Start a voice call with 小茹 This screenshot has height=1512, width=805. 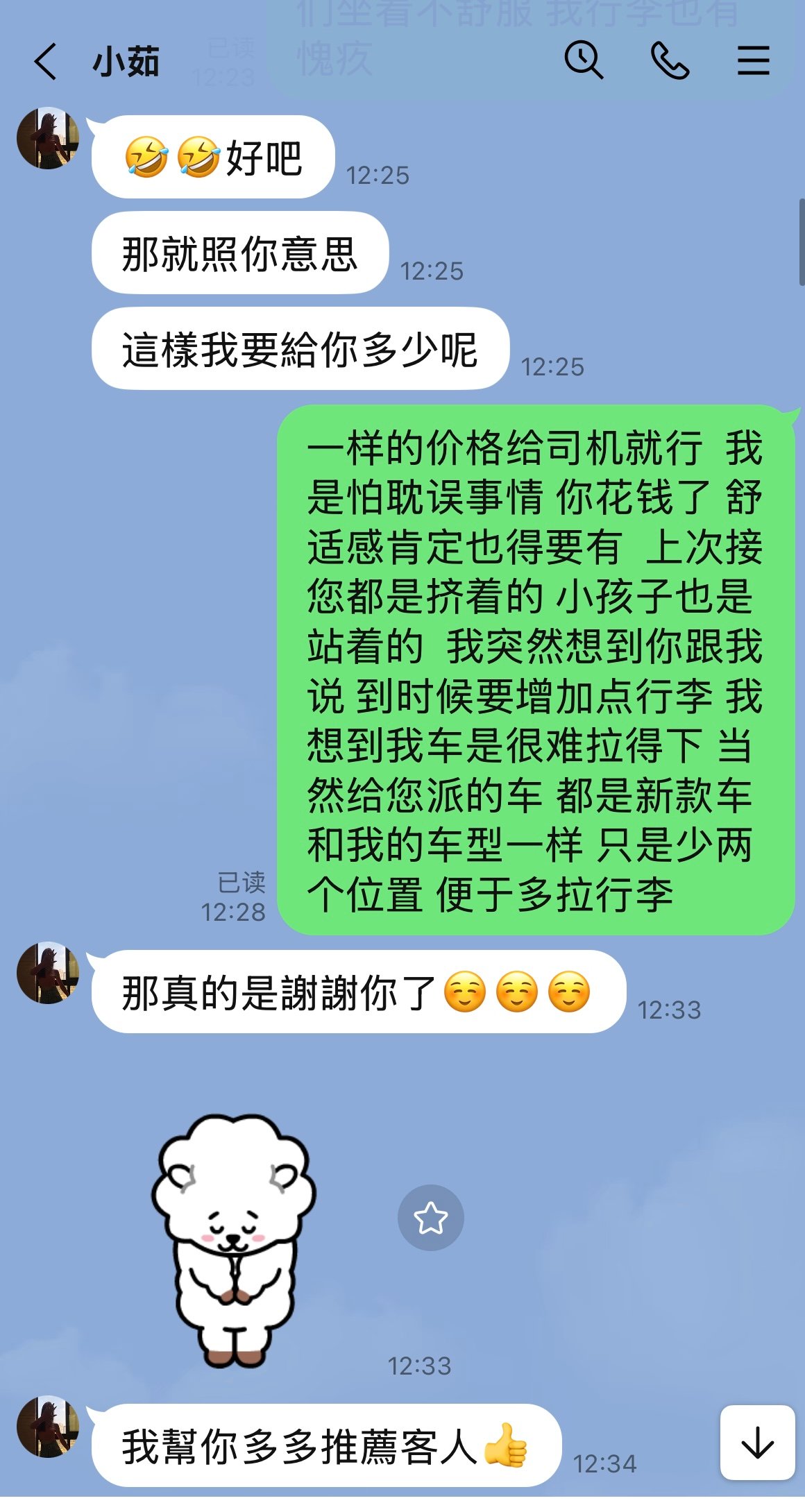pyautogui.click(x=669, y=60)
